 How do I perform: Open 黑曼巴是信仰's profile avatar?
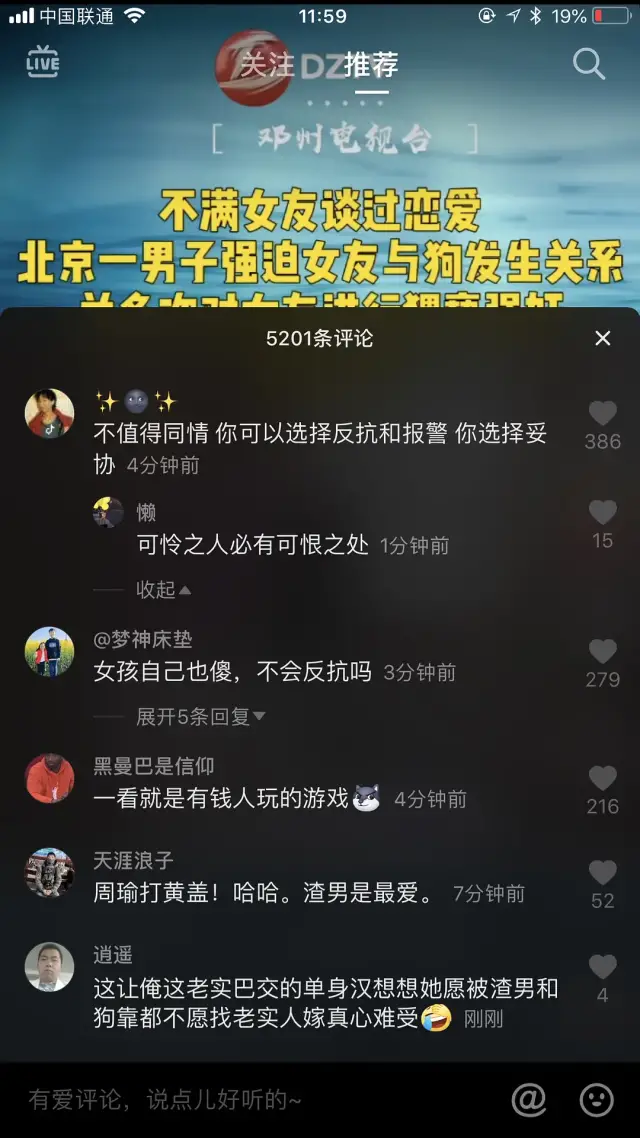49,779
